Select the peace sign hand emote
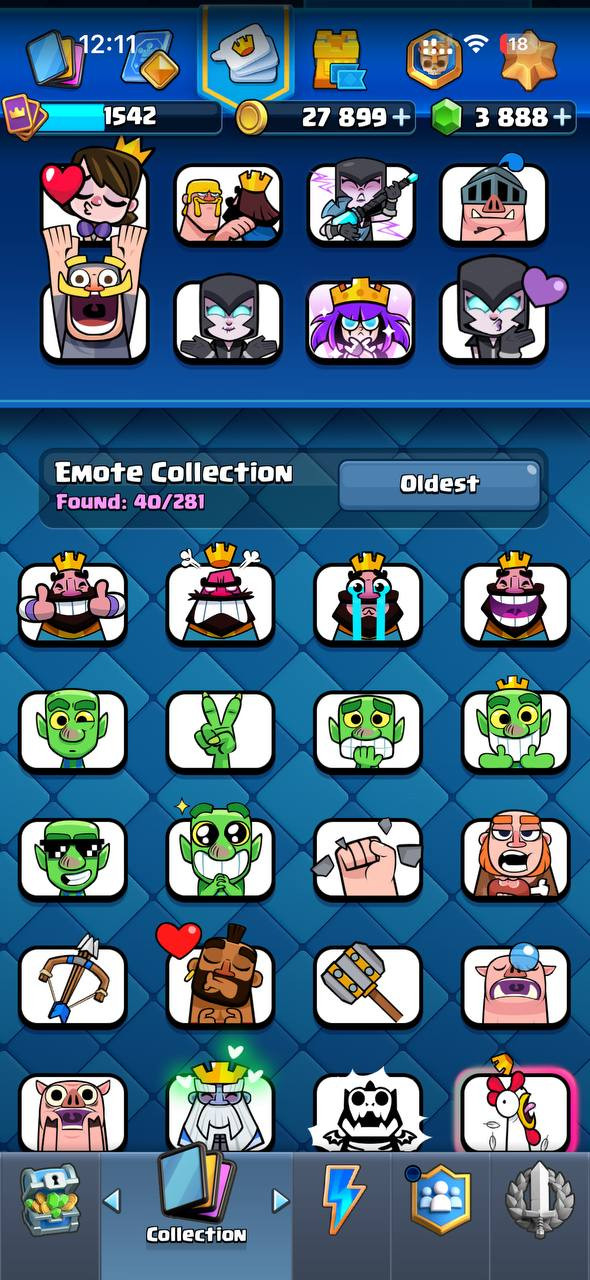 [x=220, y=730]
